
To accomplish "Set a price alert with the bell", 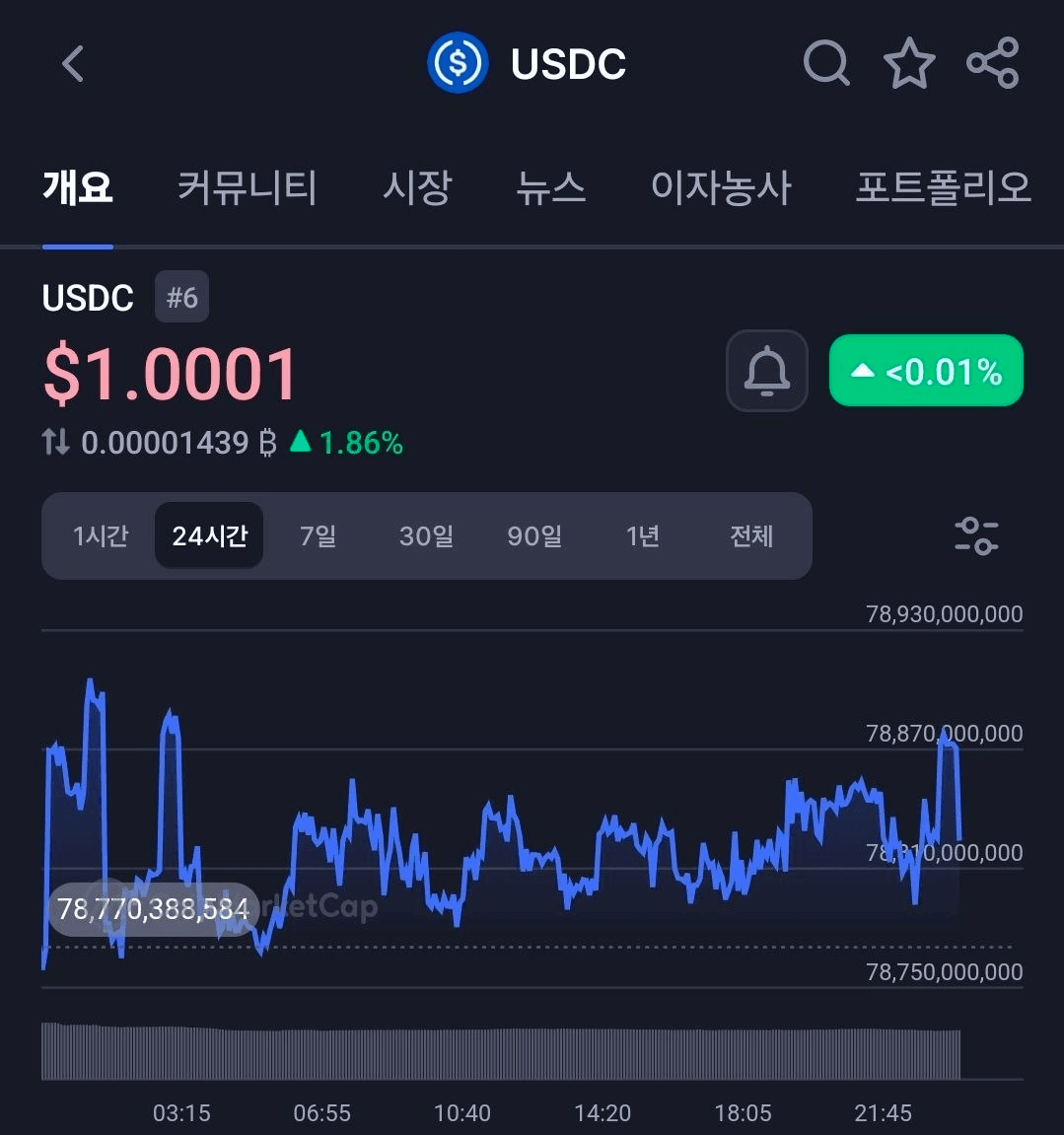I will pos(767,371).
